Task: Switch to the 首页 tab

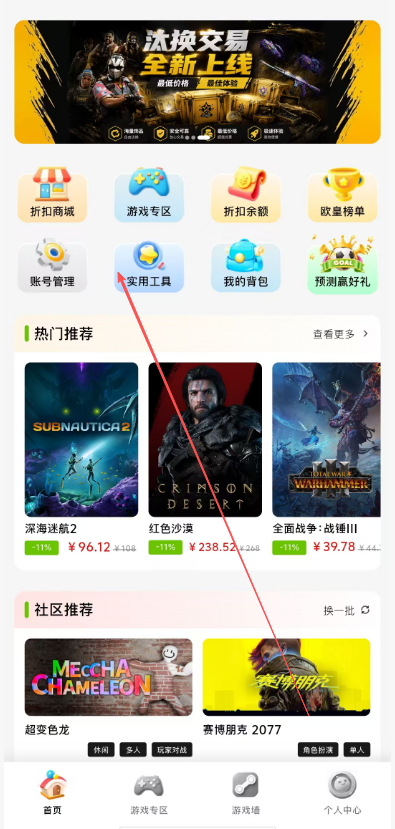Action: [52, 792]
